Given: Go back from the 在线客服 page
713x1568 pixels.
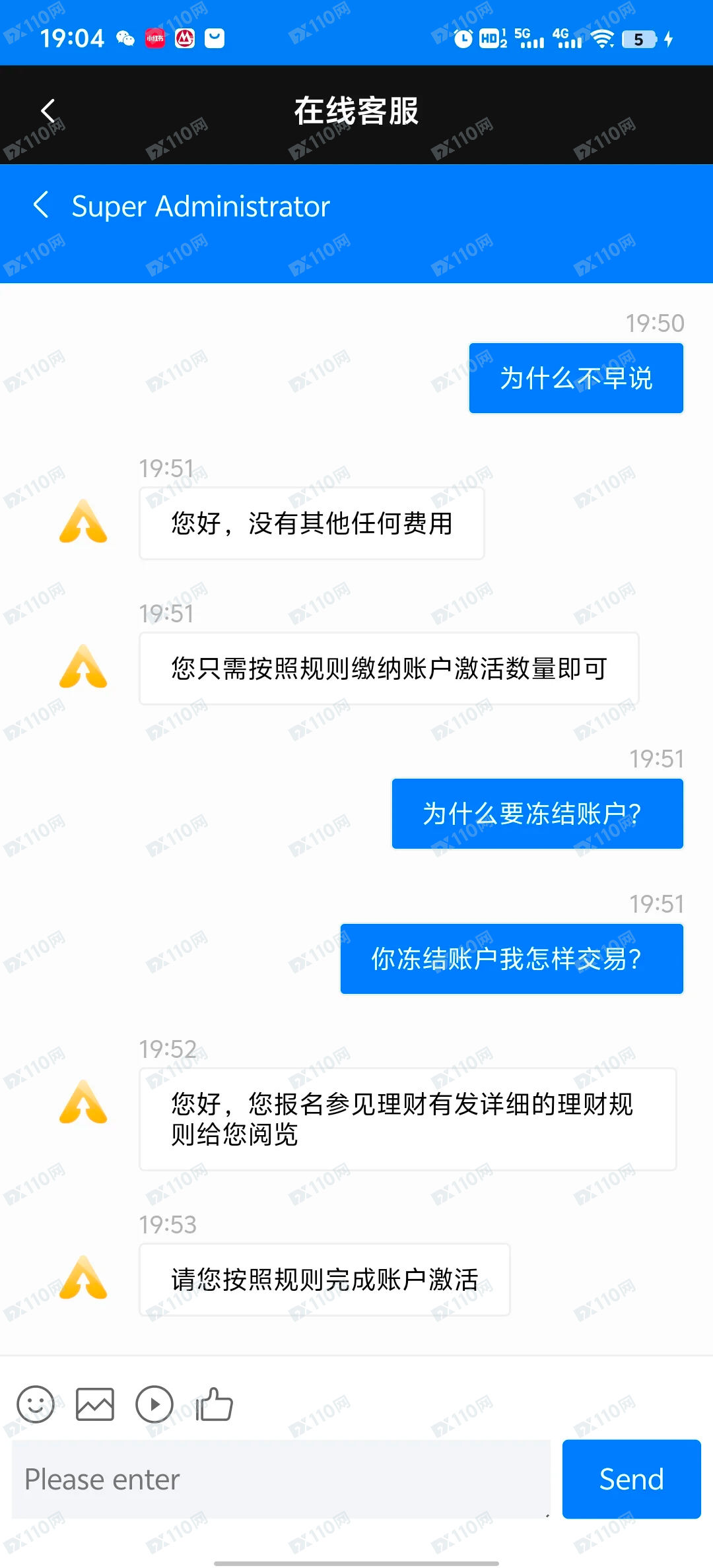Looking at the screenshot, I should click(x=48, y=111).
